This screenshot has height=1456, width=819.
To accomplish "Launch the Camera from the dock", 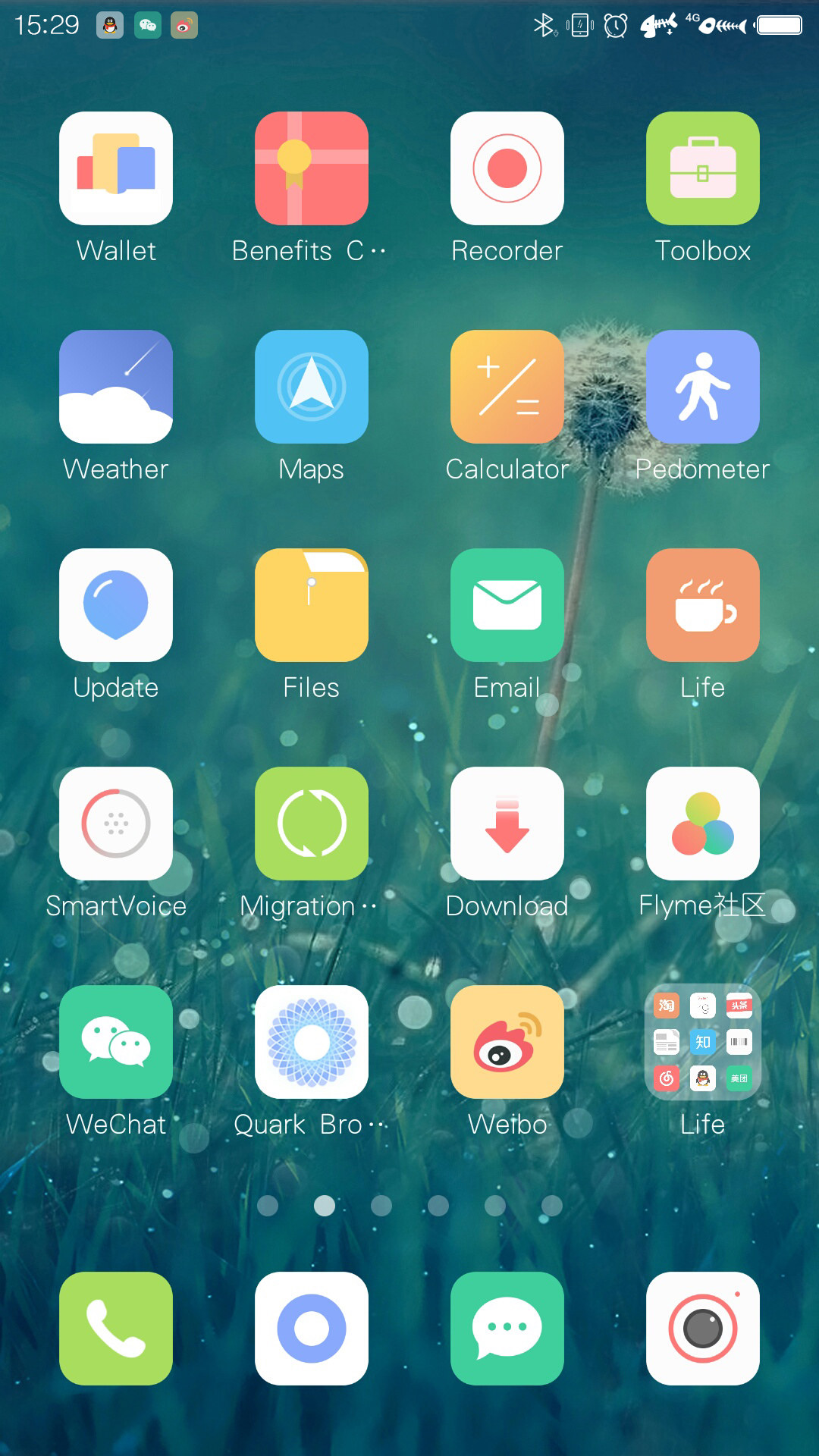I will [x=703, y=1329].
